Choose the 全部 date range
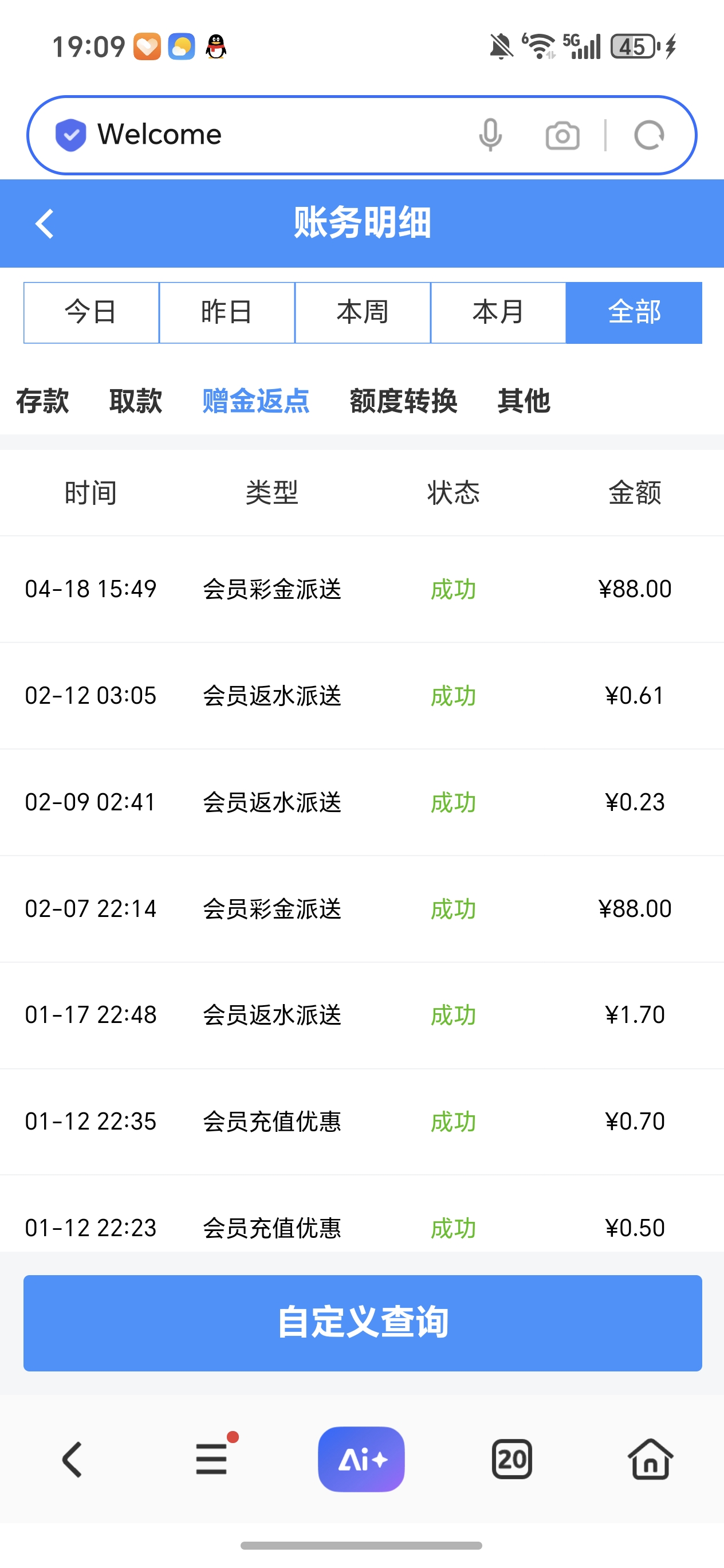Screen dimensions: 724x1568 pyautogui.click(x=634, y=312)
